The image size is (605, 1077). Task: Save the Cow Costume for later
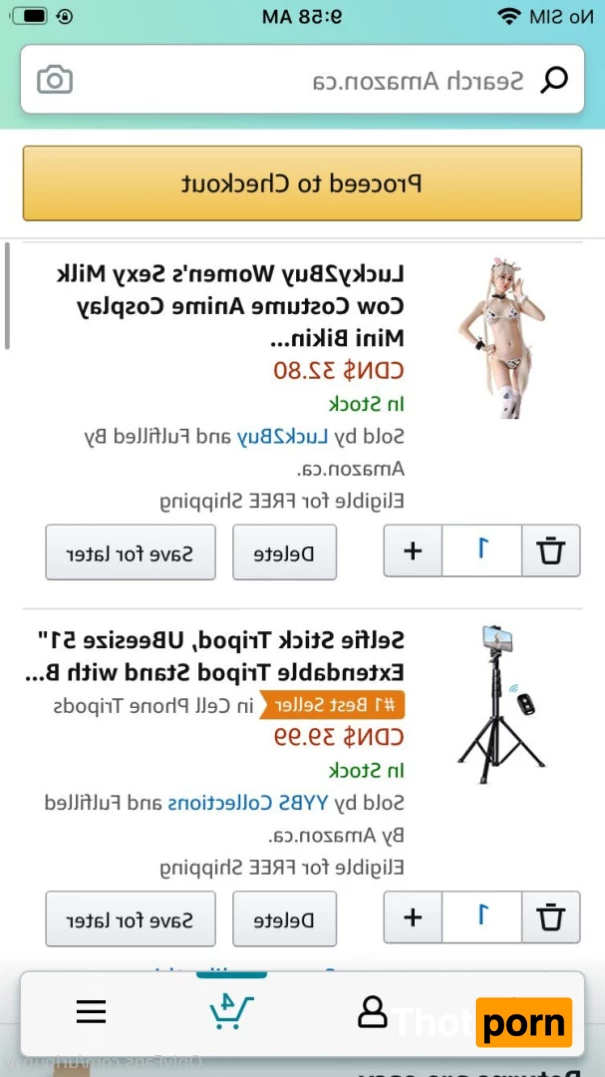[x=130, y=553]
